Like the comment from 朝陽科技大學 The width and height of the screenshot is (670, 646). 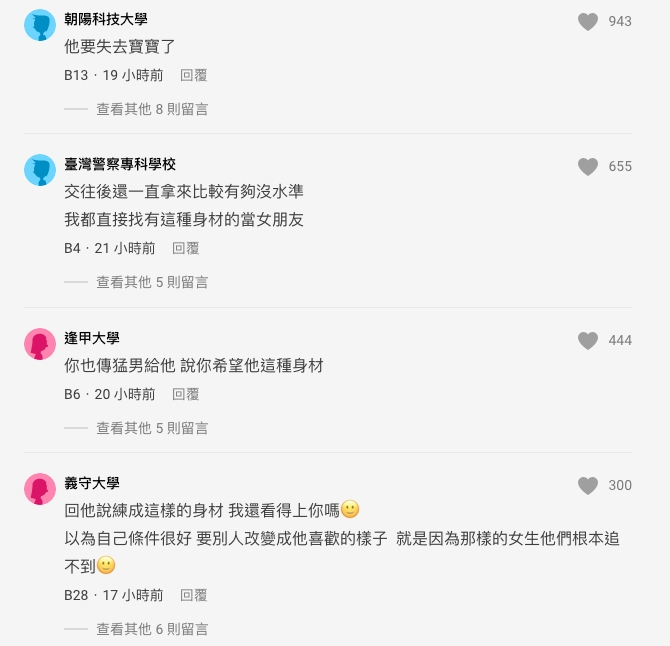(x=588, y=21)
